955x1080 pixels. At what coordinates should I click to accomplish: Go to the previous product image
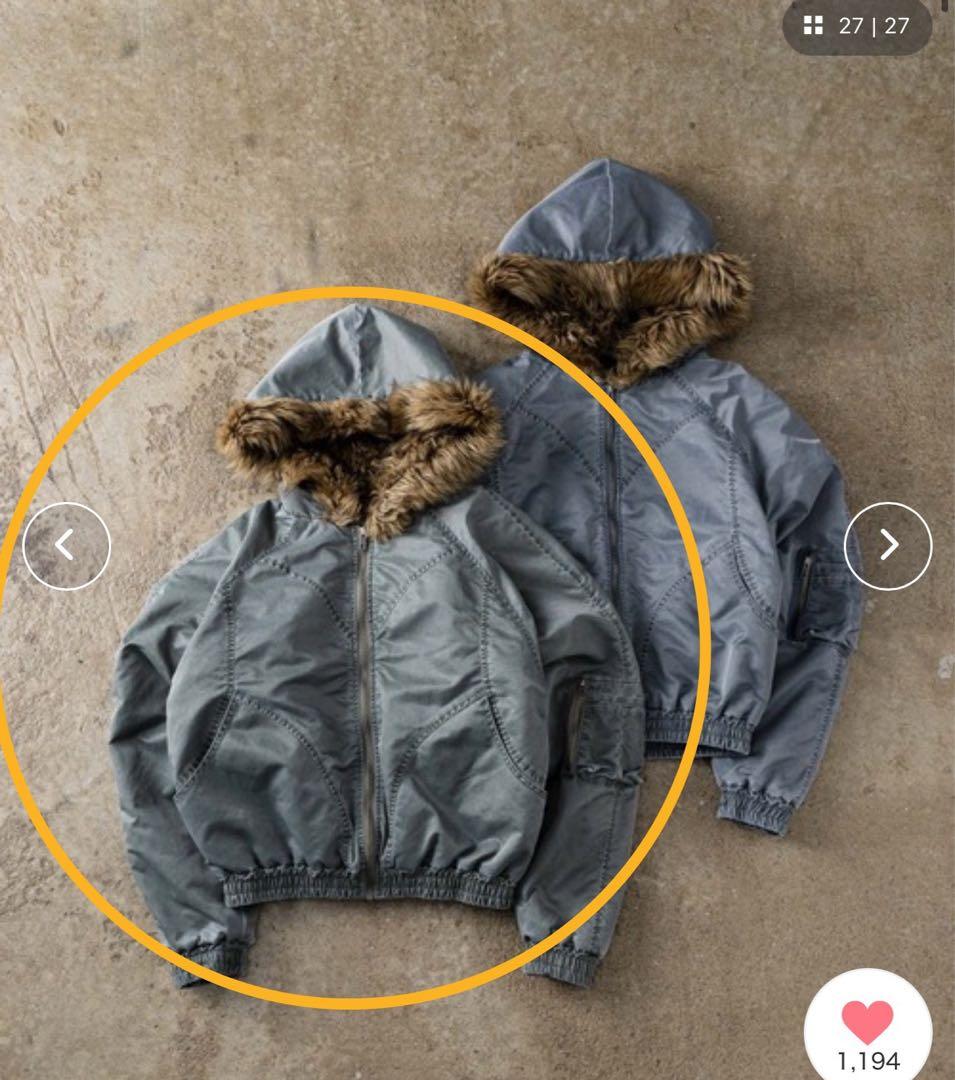[66, 545]
